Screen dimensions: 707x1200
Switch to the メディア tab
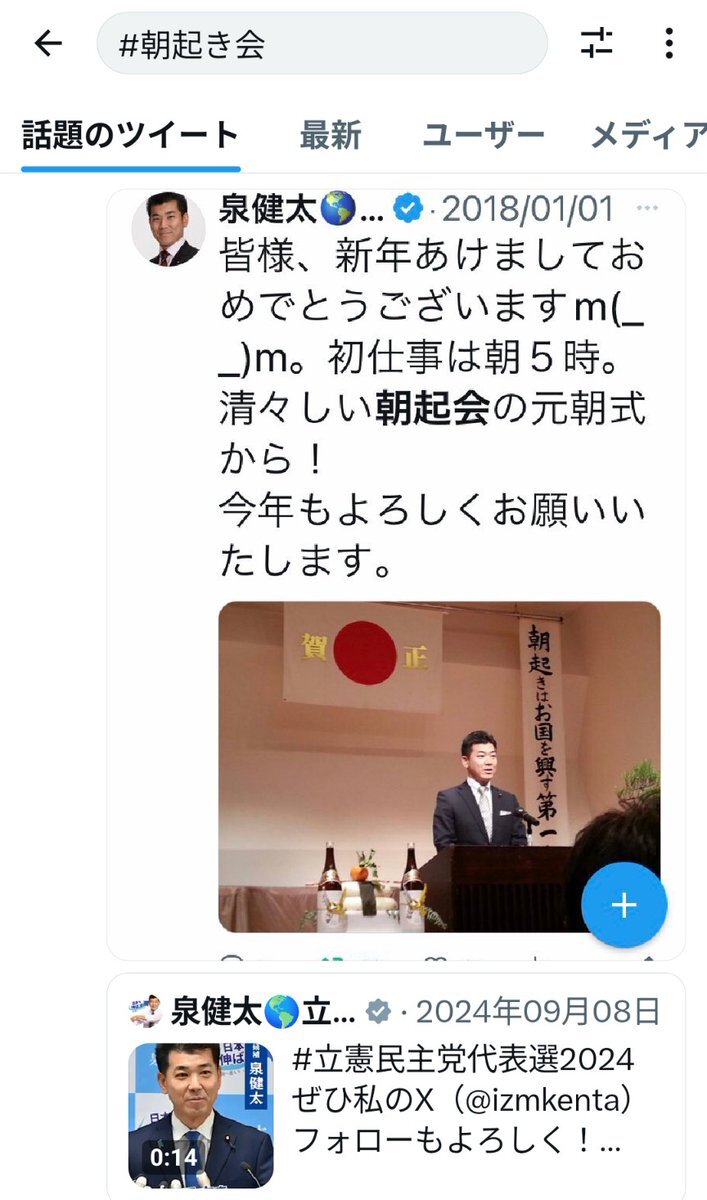coord(648,135)
